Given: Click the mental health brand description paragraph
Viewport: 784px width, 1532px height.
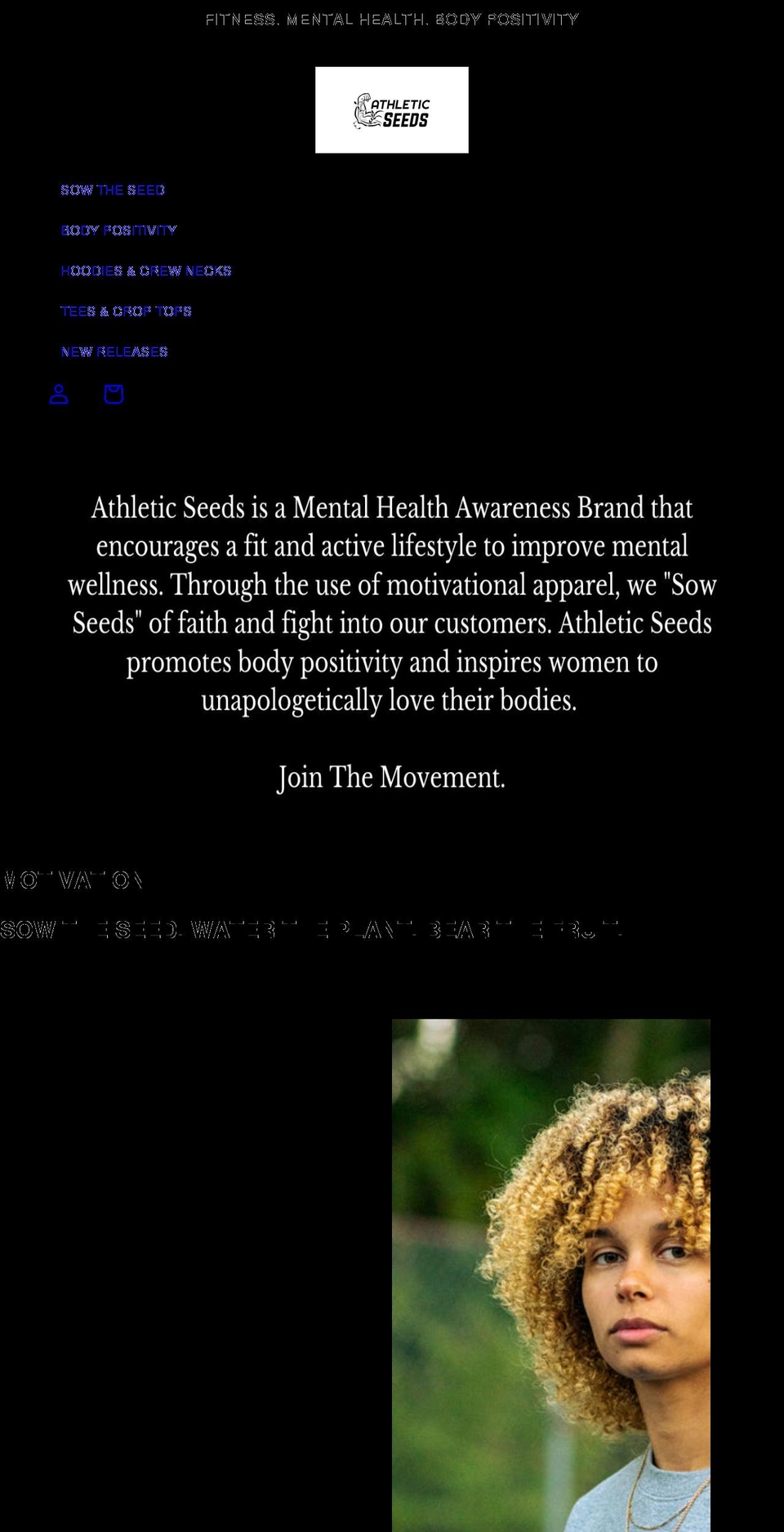Looking at the screenshot, I should pyautogui.click(x=392, y=603).
